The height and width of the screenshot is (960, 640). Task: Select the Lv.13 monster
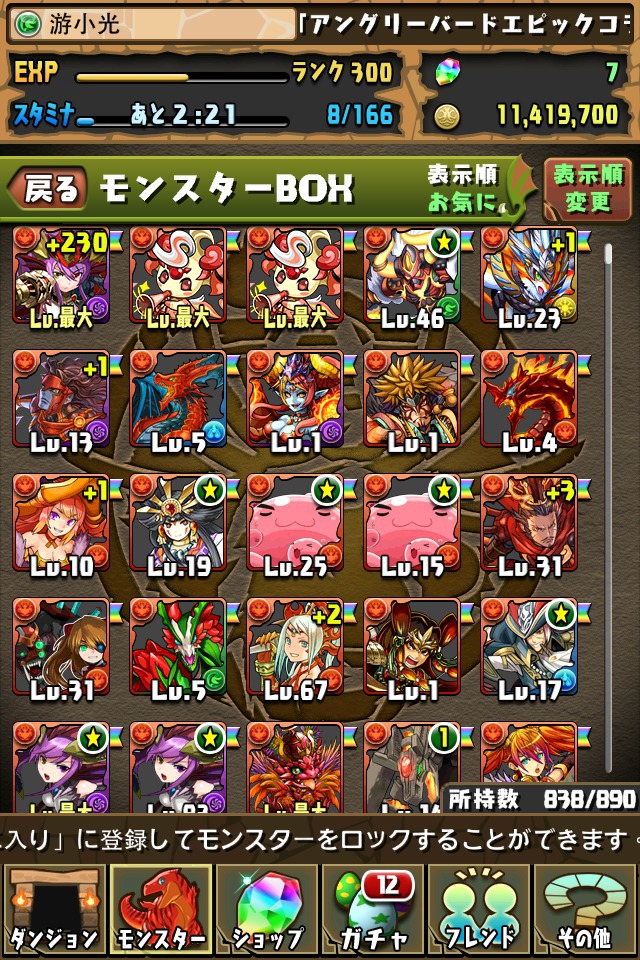60,400
